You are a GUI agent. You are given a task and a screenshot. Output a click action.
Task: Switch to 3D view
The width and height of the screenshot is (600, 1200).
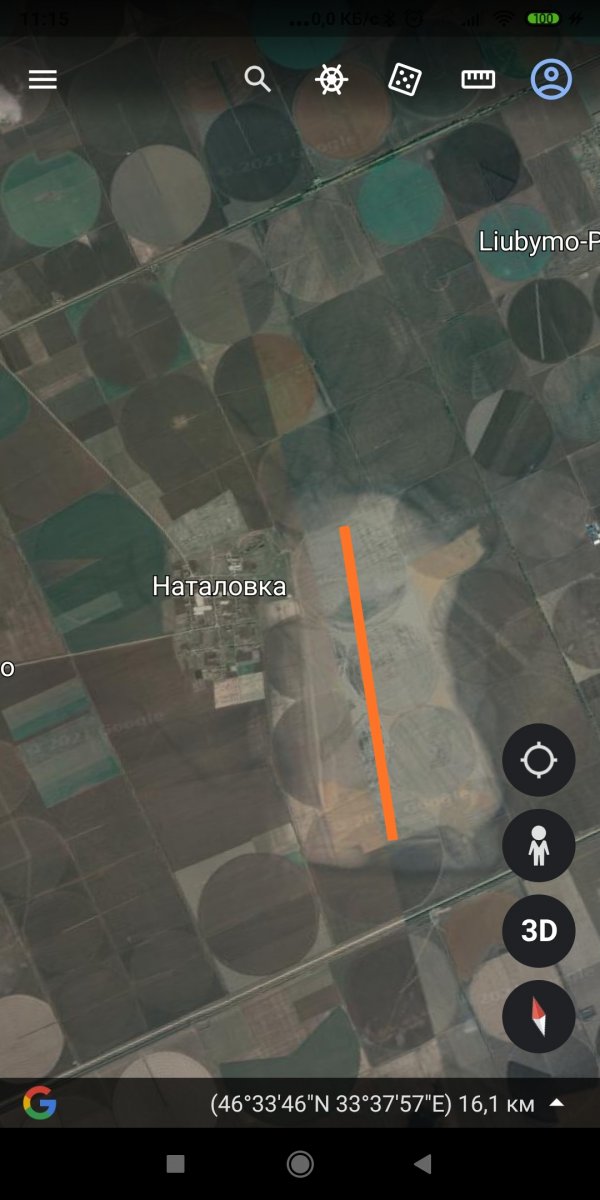pyautogui.click(x=538, y=931)
